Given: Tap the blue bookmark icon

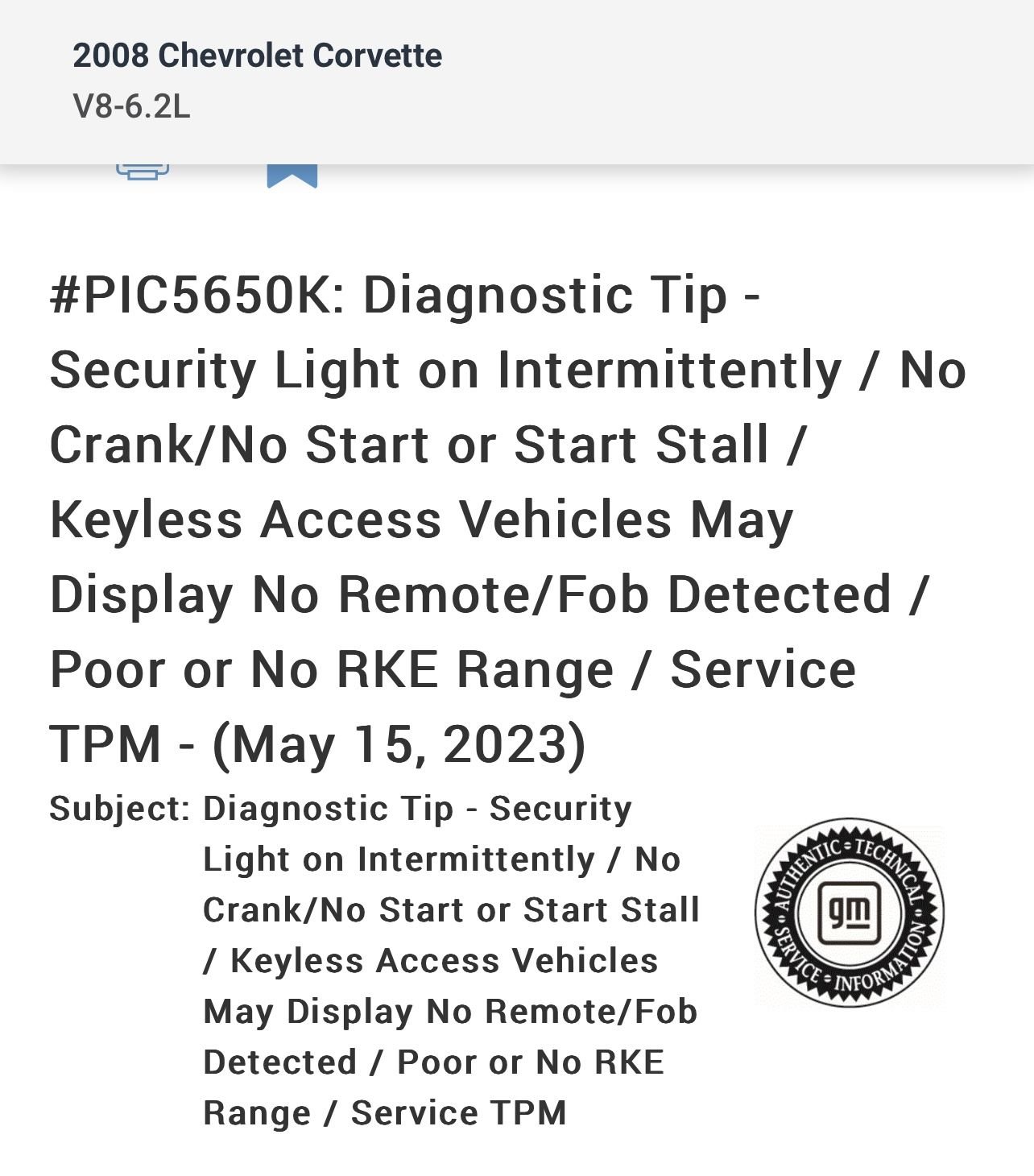Looking at the screenshot, I should (292, 175).
